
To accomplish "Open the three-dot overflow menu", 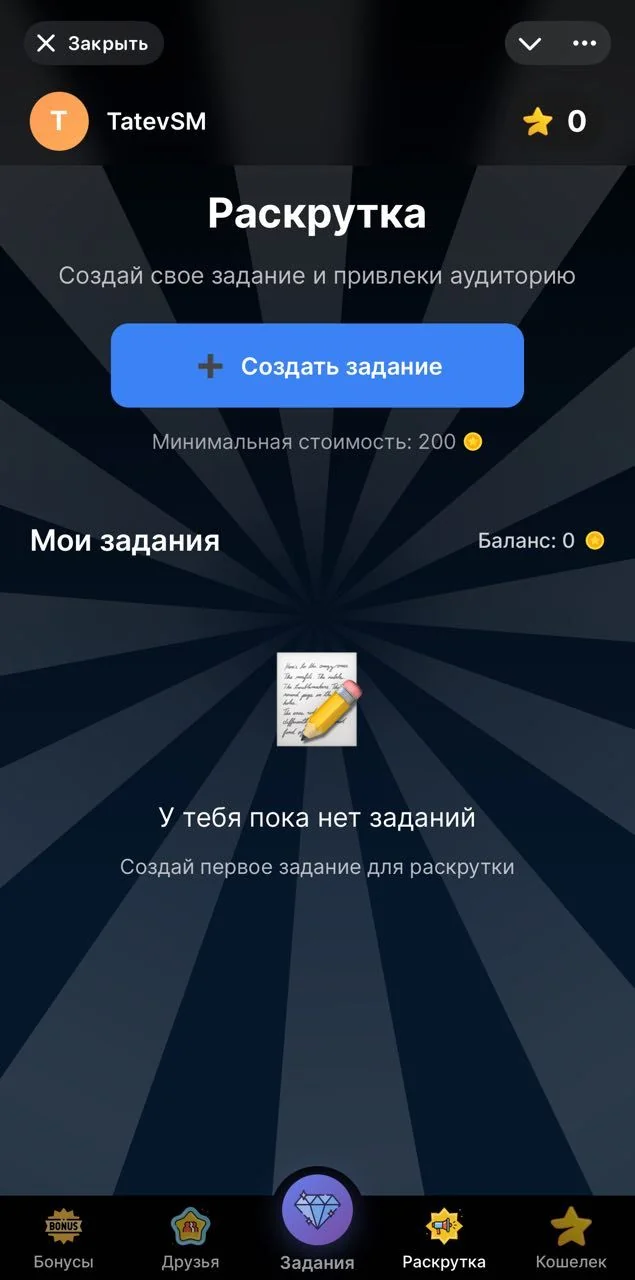I will (x=584, y=43).
